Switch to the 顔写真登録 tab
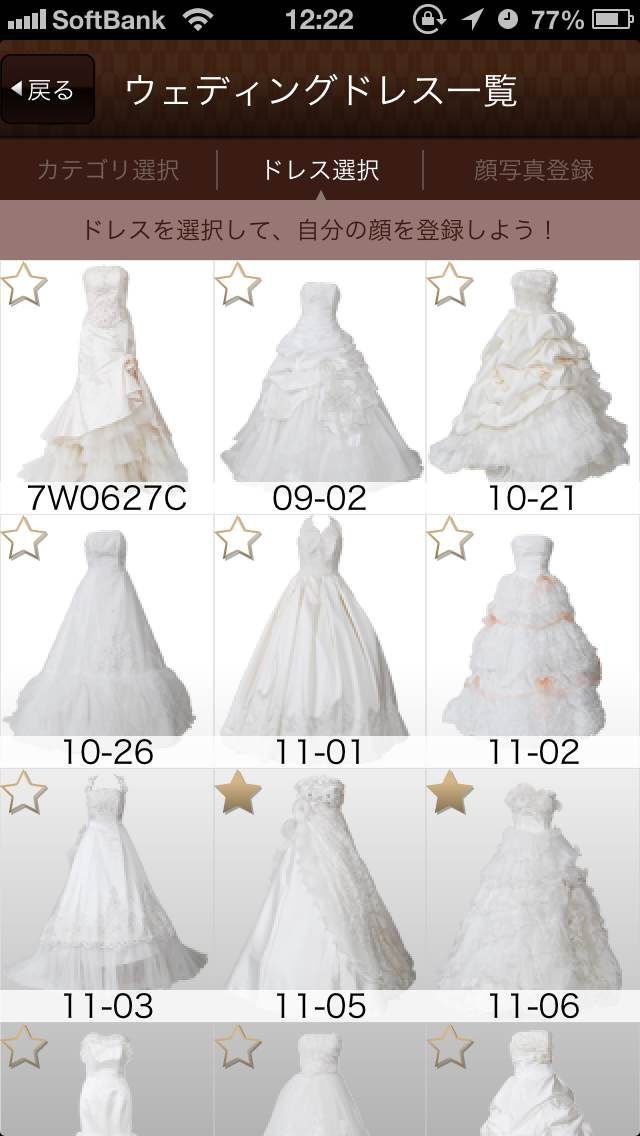This screenshot has height=1136, width=640. coord(533,170)
